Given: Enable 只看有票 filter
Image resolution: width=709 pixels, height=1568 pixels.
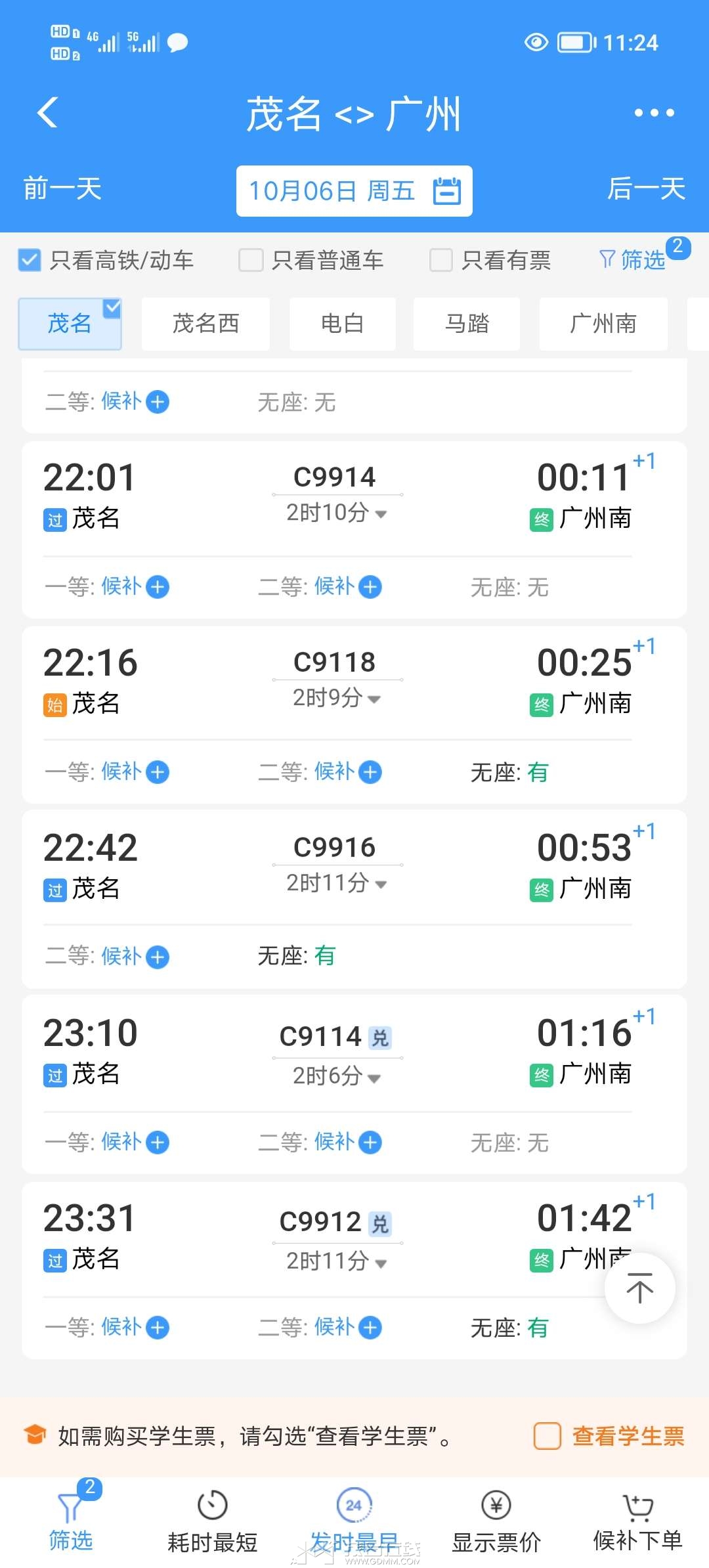Looking at the screenshot, I should pyautogui.click(x=440, y=260).
